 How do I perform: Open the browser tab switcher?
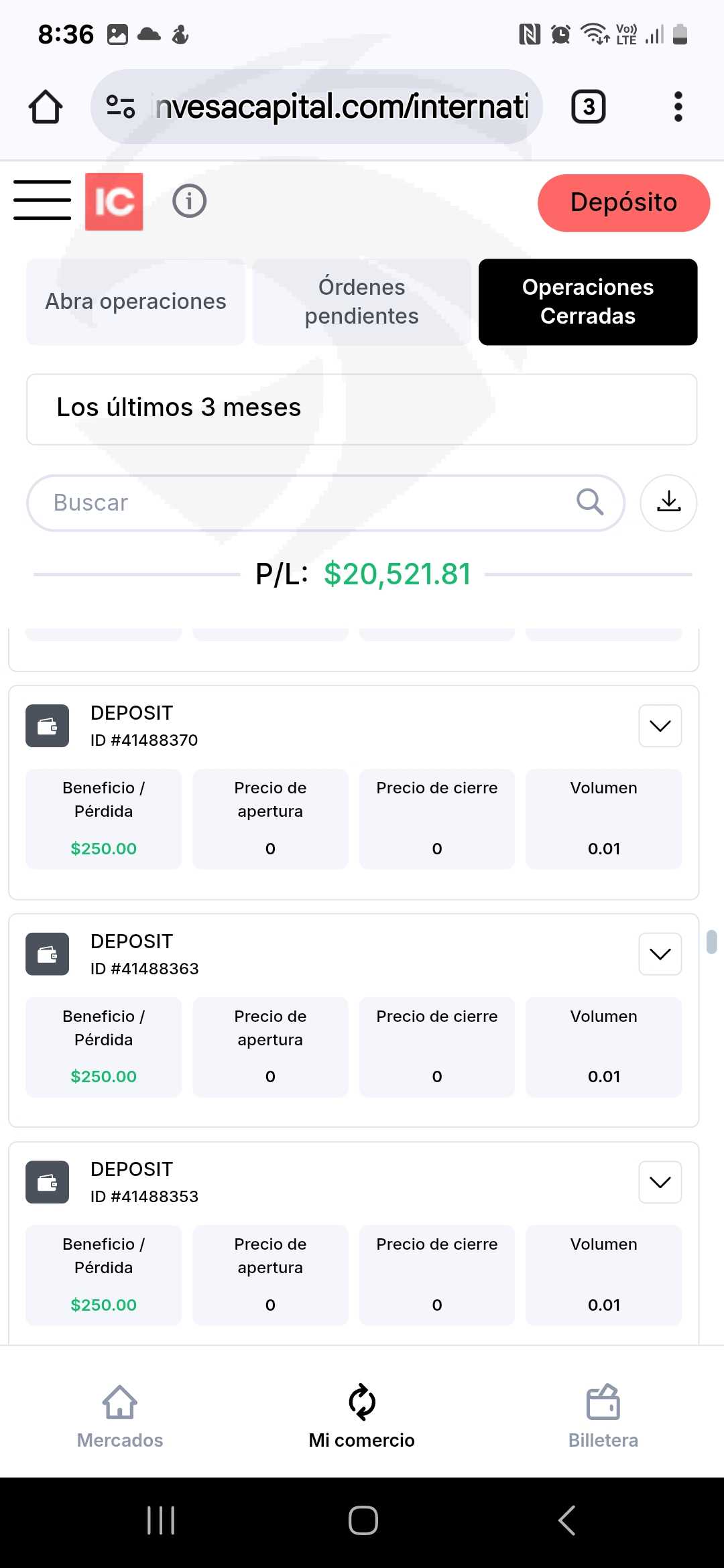[589, 107]
